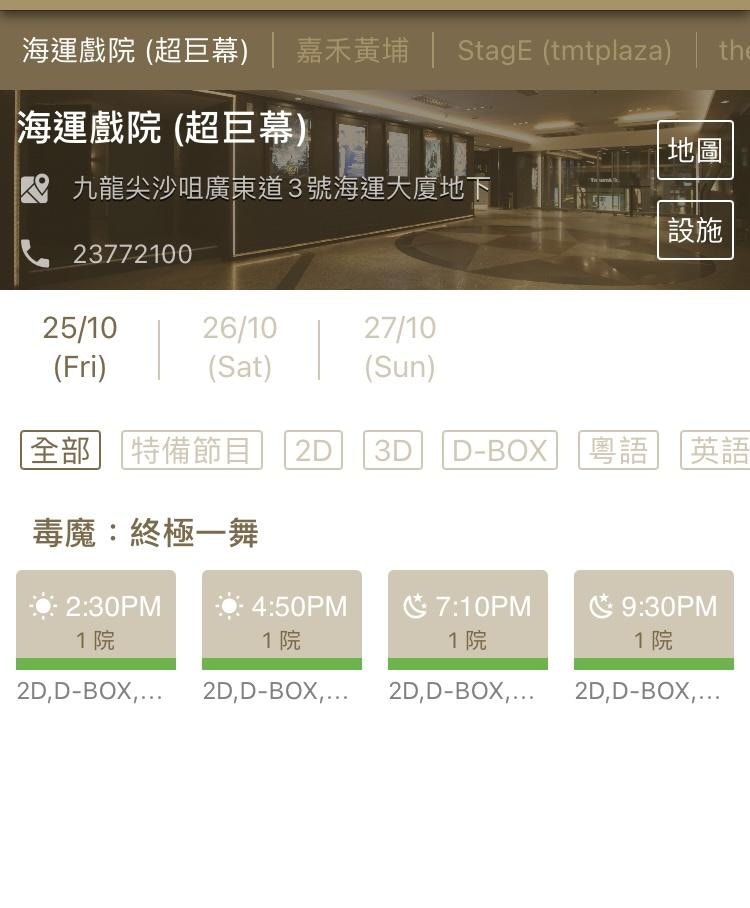
Task: Filter showtimes by 3D
Action: click(x=393, y=450)
